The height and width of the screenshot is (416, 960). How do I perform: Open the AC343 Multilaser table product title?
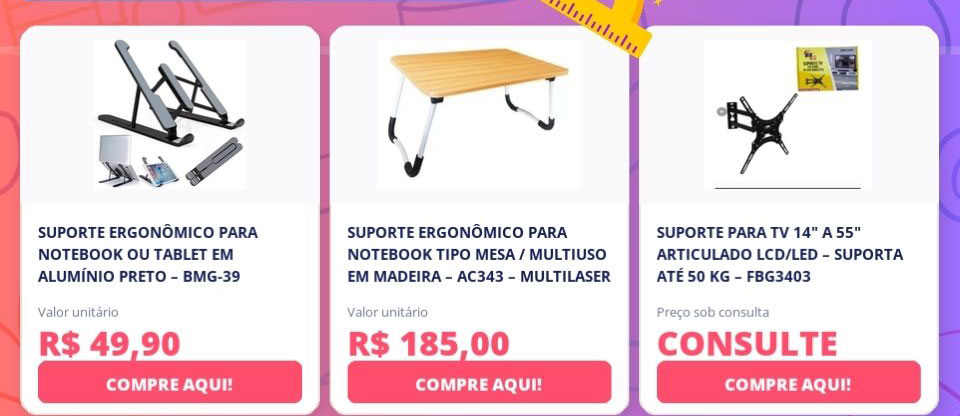click(x=479, y=254)
